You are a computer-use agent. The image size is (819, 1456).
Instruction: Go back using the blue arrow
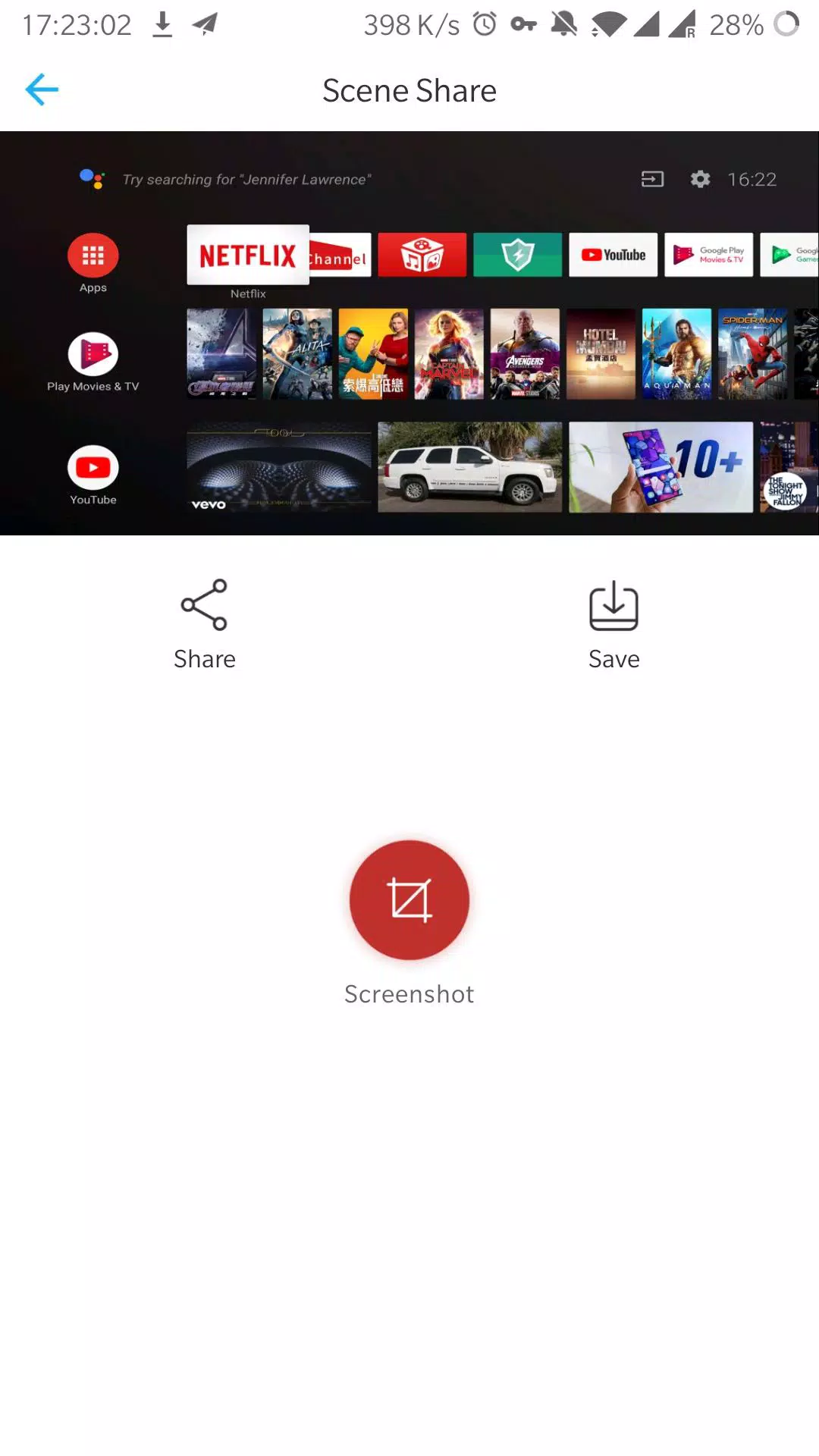(42, 90)
